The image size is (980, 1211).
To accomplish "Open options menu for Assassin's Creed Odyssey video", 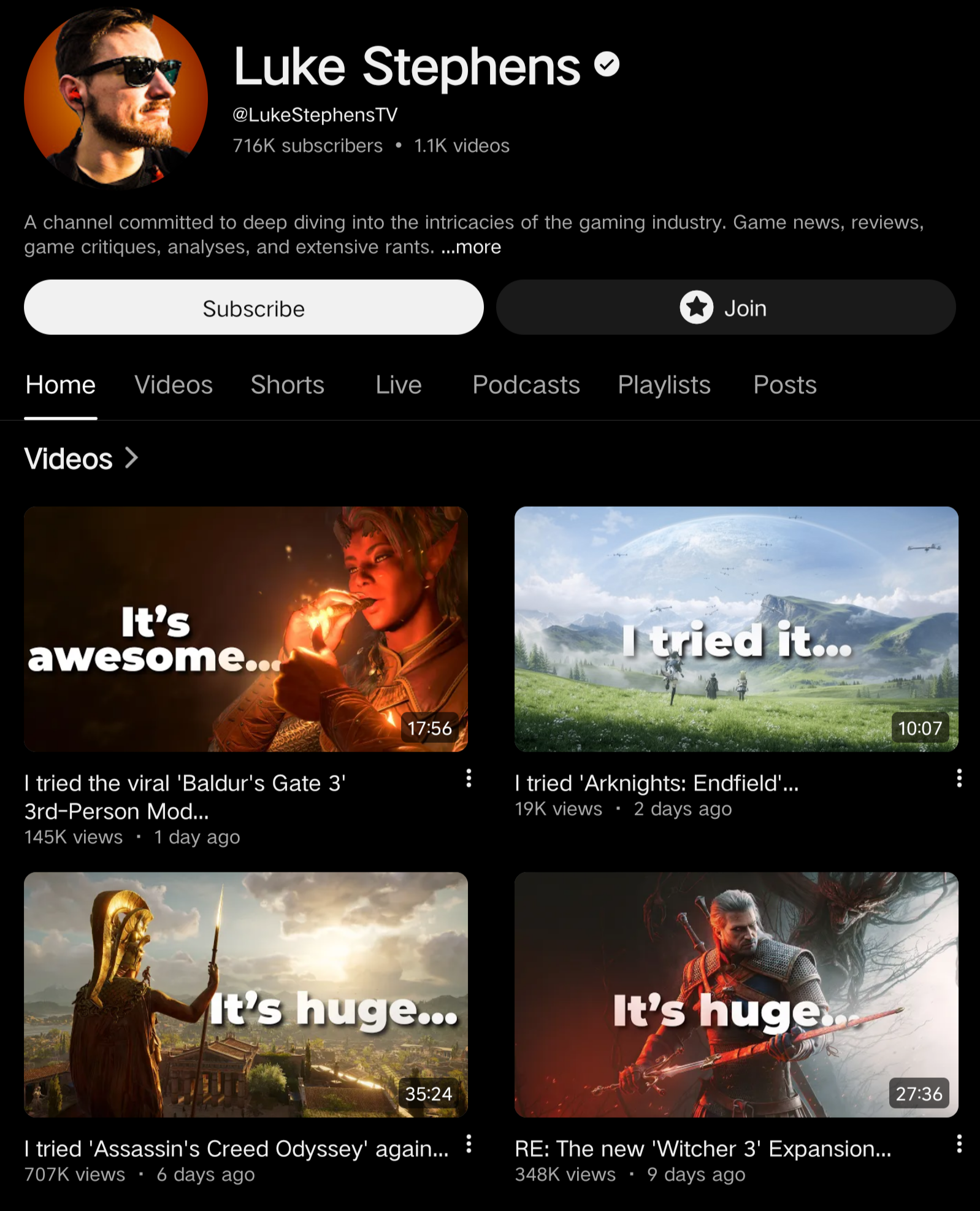I will 469,1144.
